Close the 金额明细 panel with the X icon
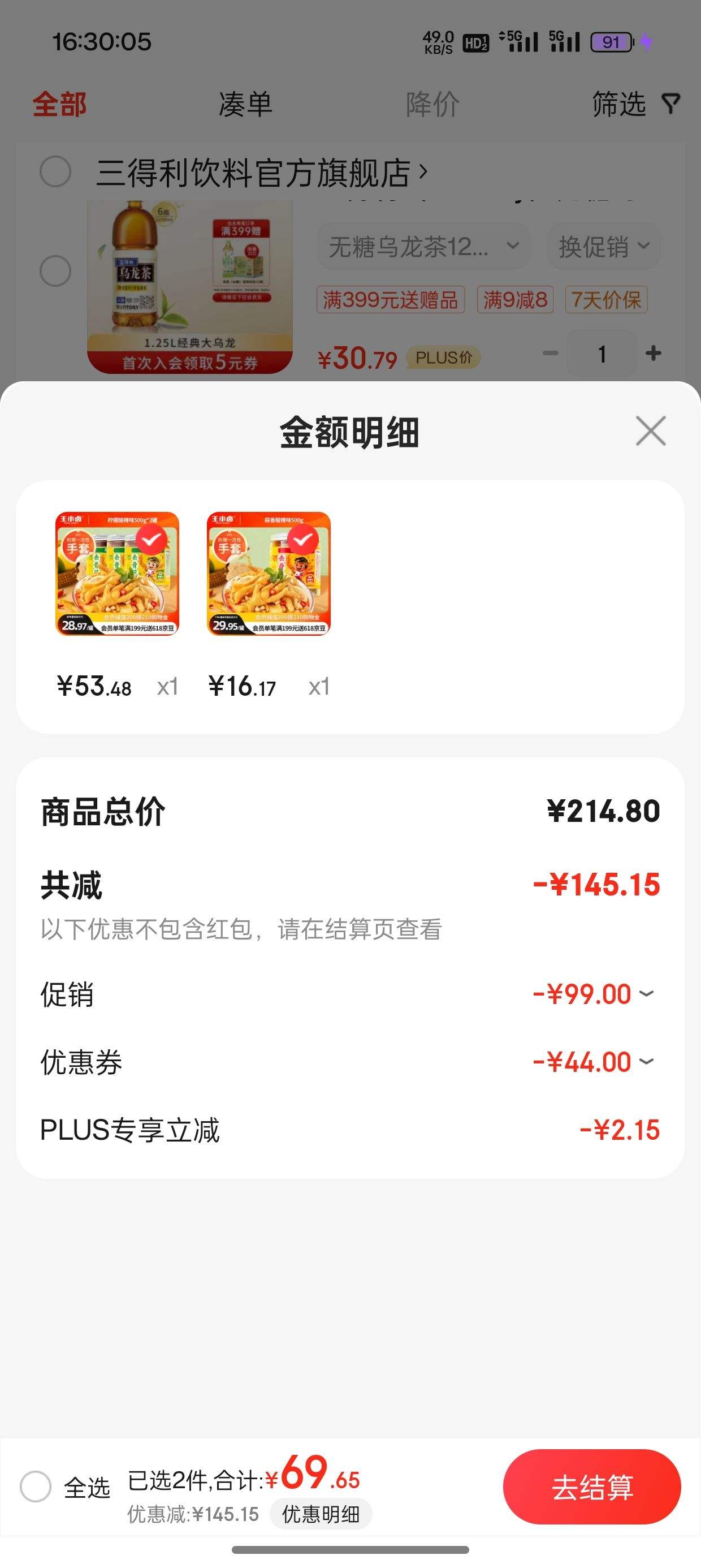 pos(650,431)
